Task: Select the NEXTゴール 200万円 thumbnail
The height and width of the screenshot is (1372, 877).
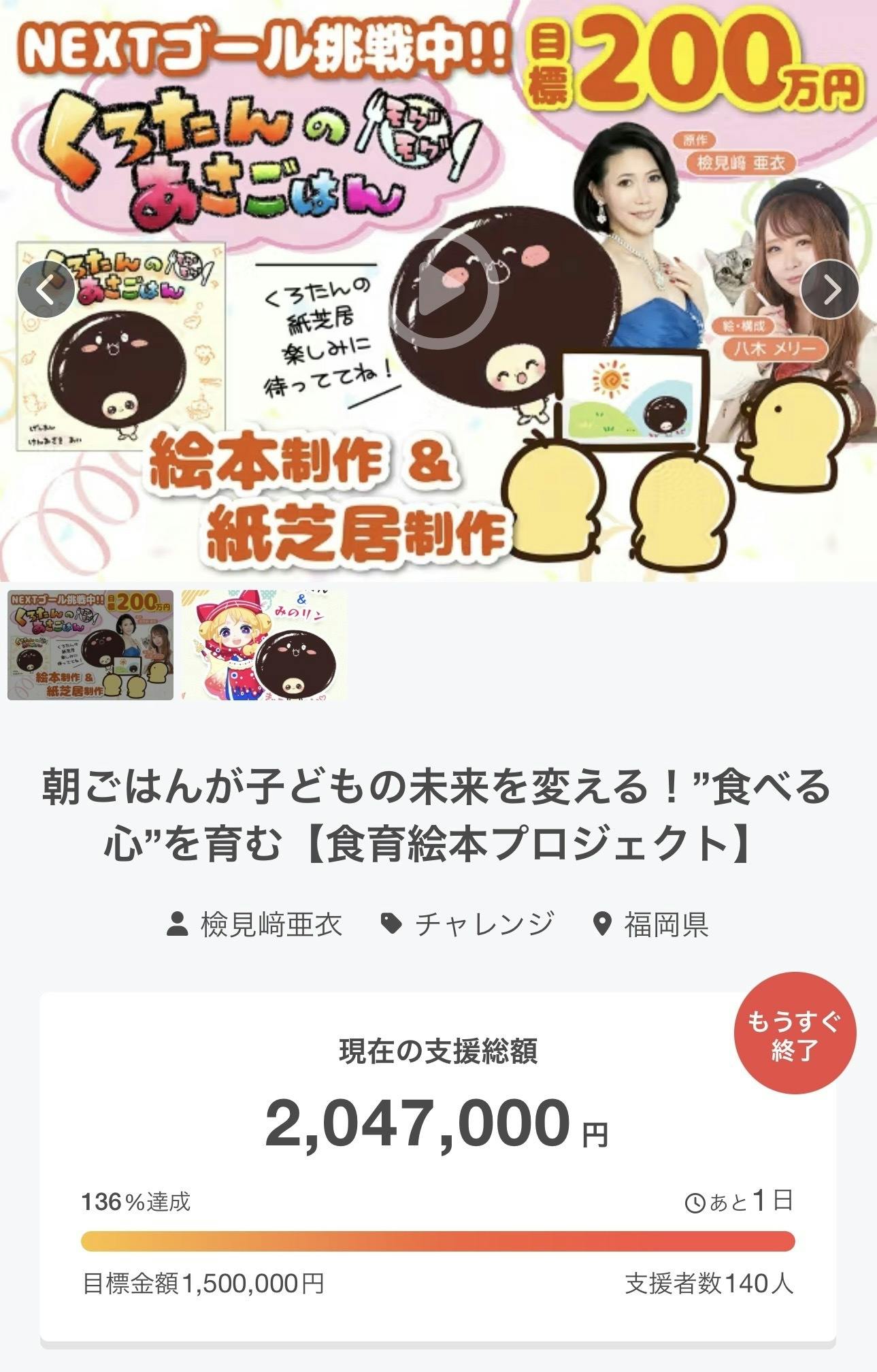Action: pyautogui.click(x=90, y=644)
